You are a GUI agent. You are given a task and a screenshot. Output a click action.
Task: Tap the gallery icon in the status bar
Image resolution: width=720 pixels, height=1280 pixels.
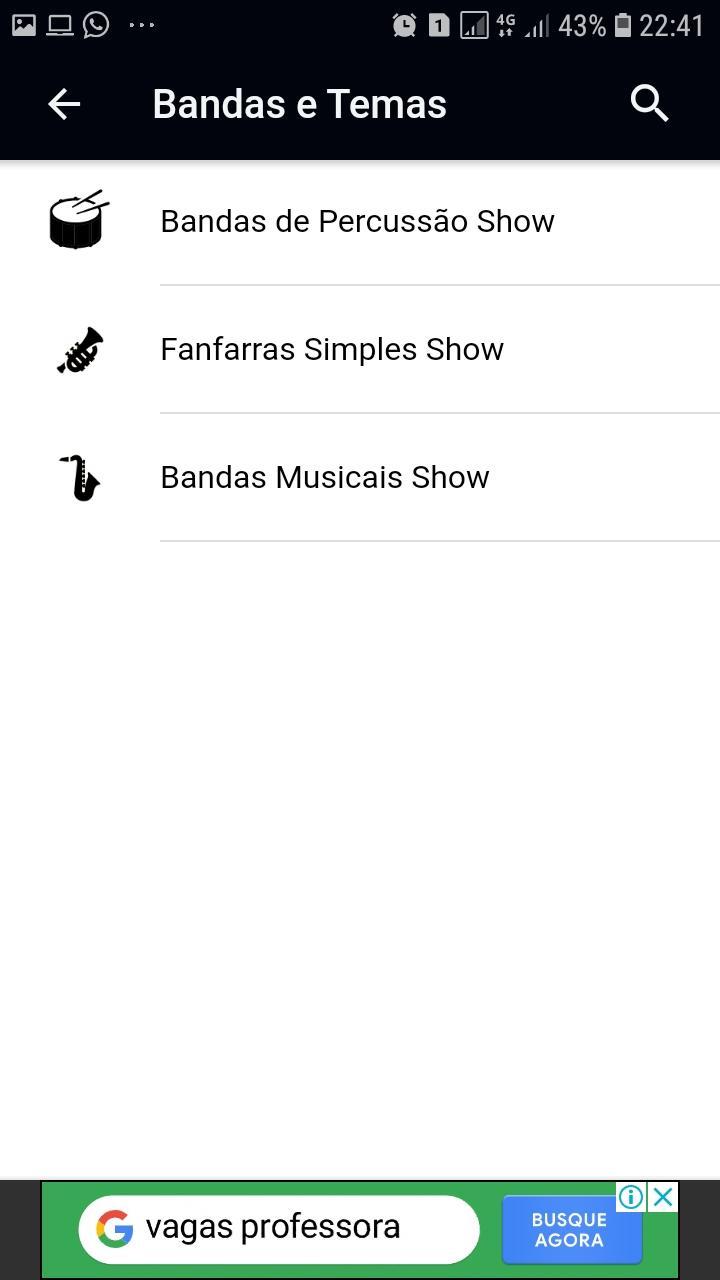(x=22, y=23)
